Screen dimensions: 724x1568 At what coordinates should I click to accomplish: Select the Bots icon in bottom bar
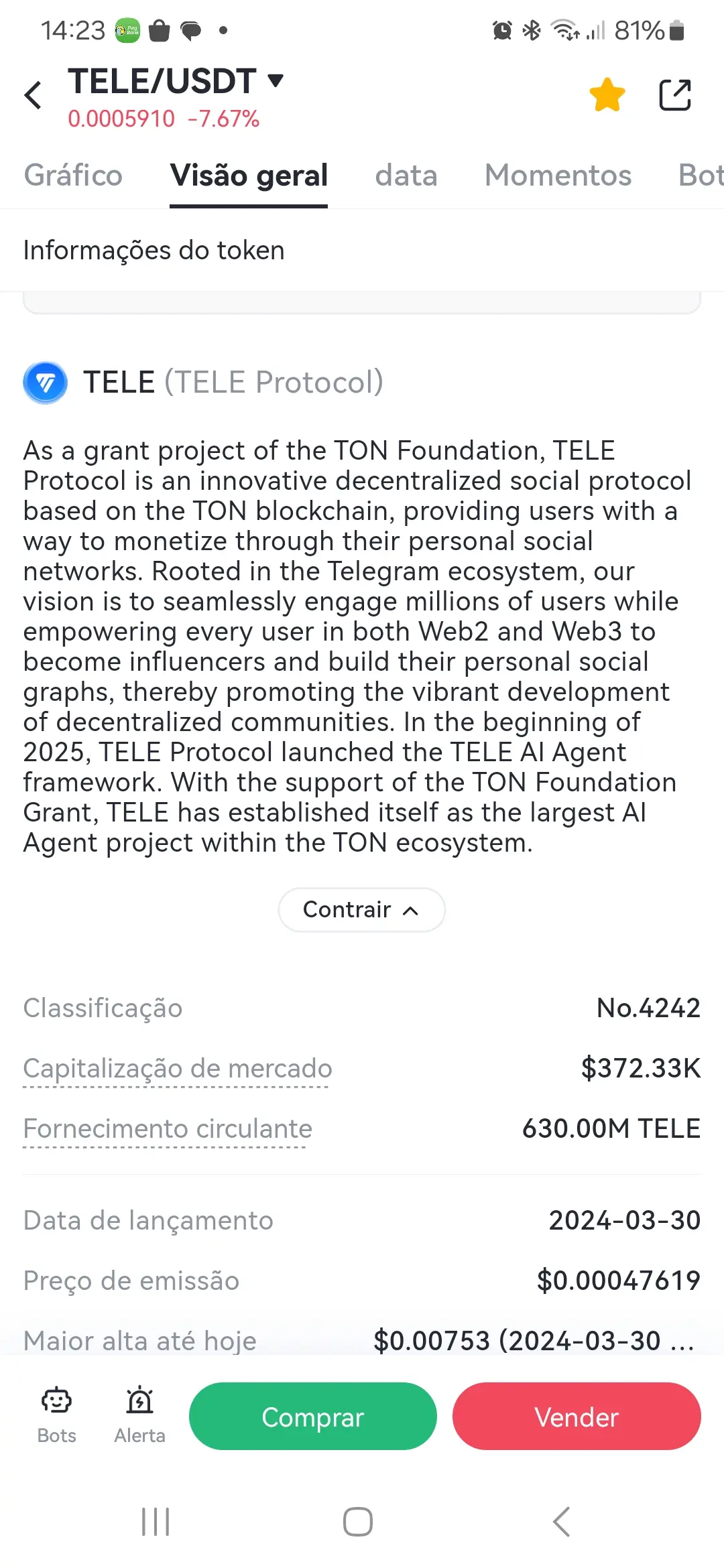tap(56, 1414)
